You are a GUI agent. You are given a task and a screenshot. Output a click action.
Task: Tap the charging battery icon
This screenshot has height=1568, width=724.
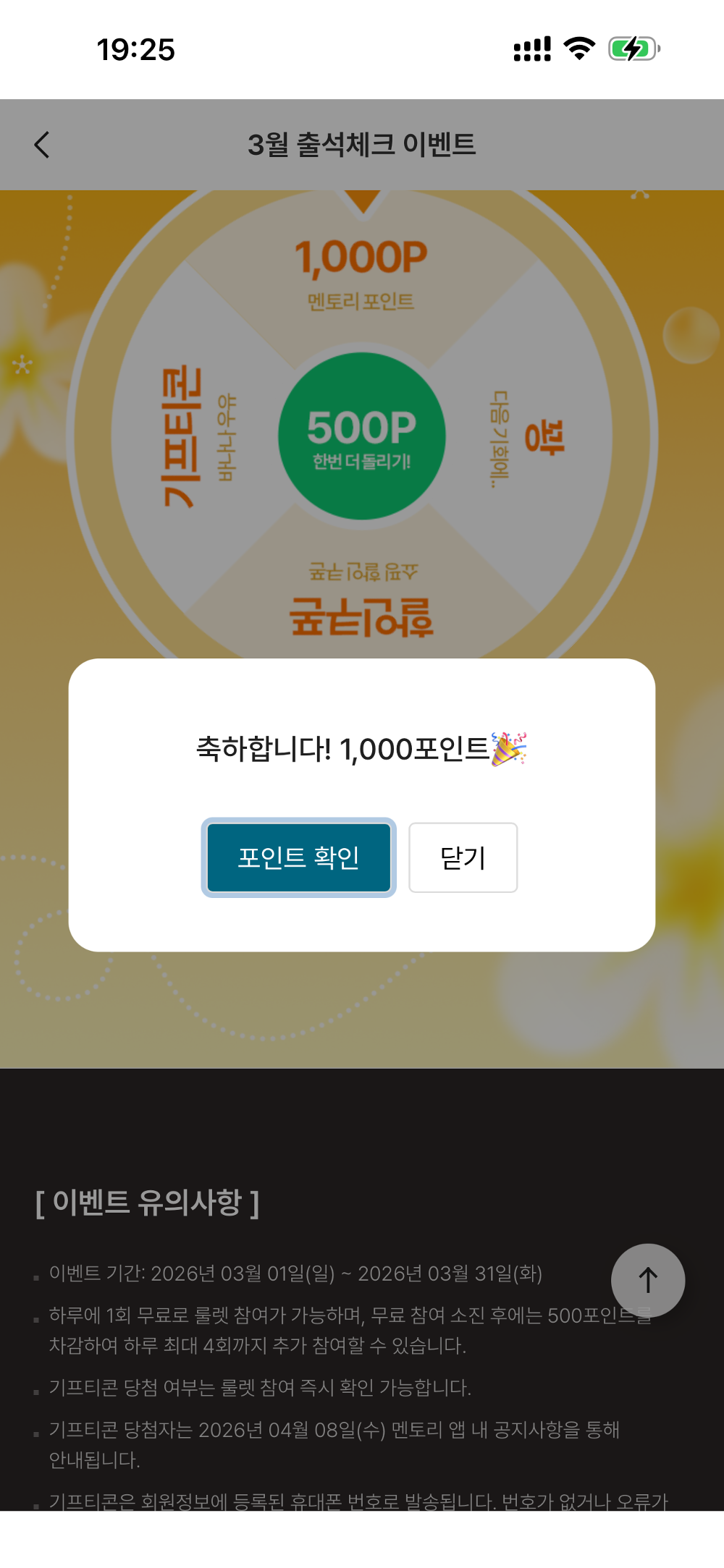(x=632, y=48)
